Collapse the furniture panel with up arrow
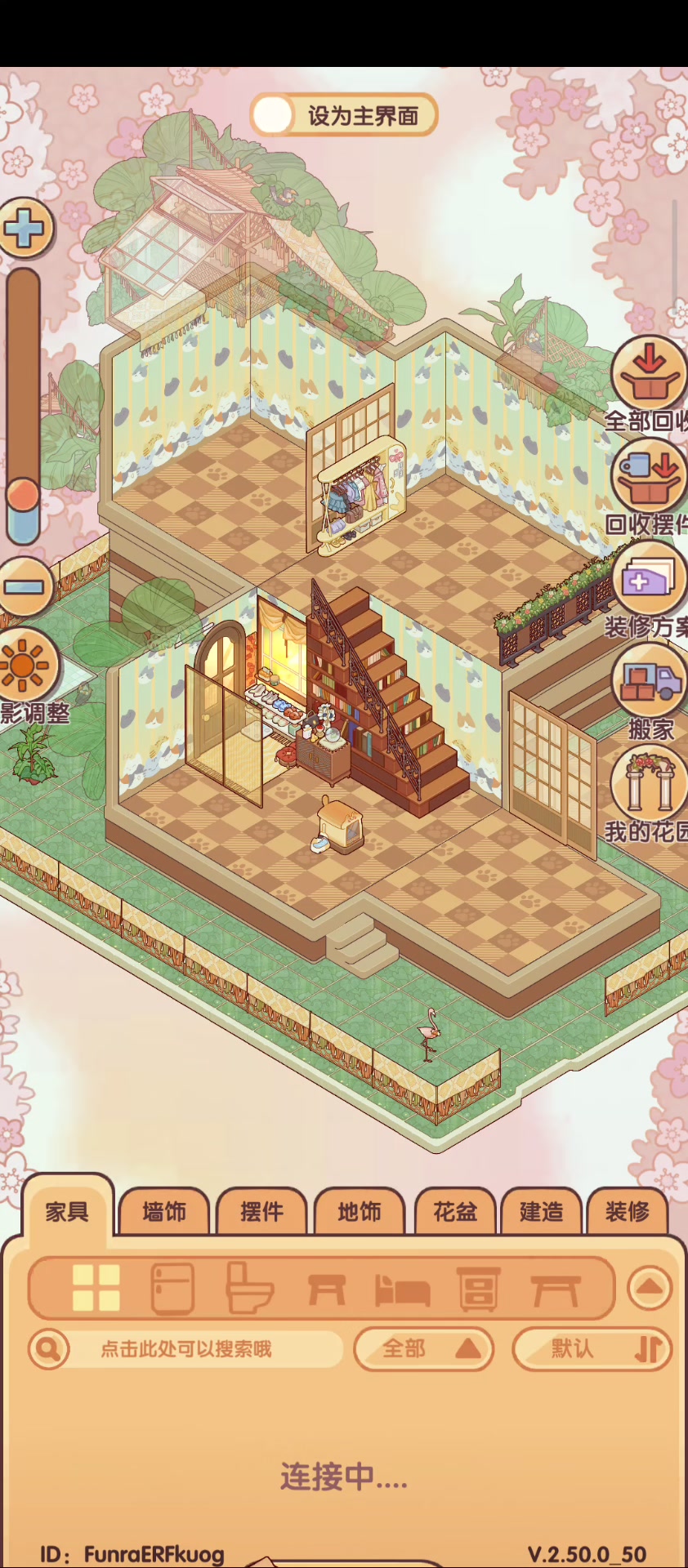Screen dimensions: 688x1568 pos(650,1288)
